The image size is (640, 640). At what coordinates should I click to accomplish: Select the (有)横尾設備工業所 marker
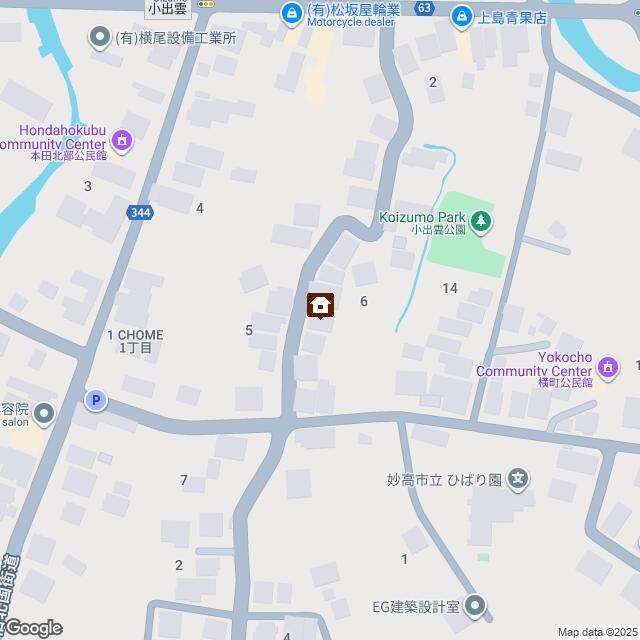(100, 38)
